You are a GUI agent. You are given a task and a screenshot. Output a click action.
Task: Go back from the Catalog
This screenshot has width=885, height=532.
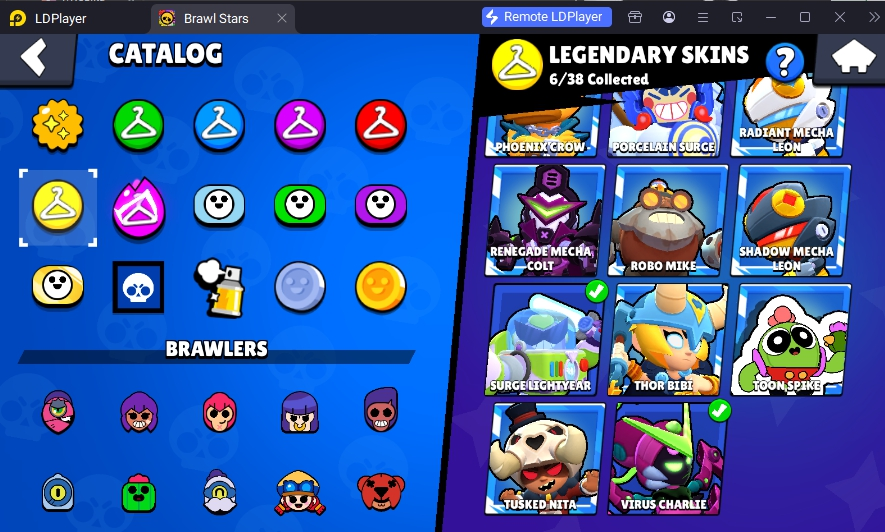tap(35, 58)
